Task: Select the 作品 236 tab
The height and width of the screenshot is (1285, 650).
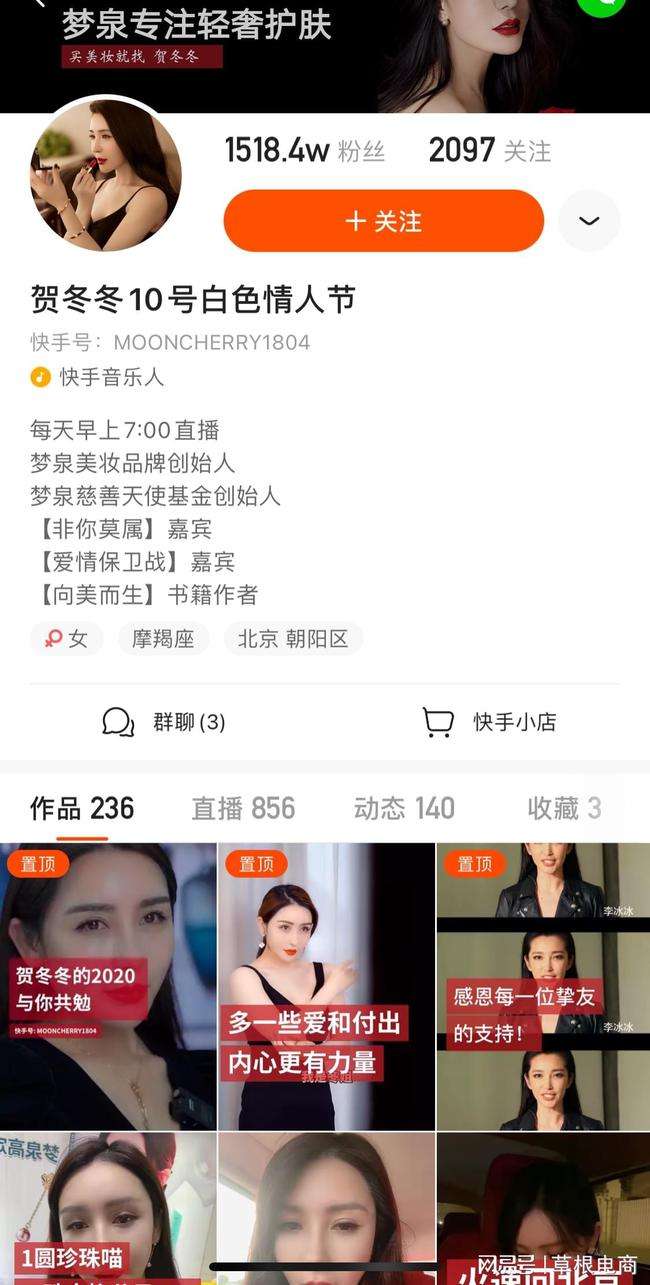Action: point(82,808)
